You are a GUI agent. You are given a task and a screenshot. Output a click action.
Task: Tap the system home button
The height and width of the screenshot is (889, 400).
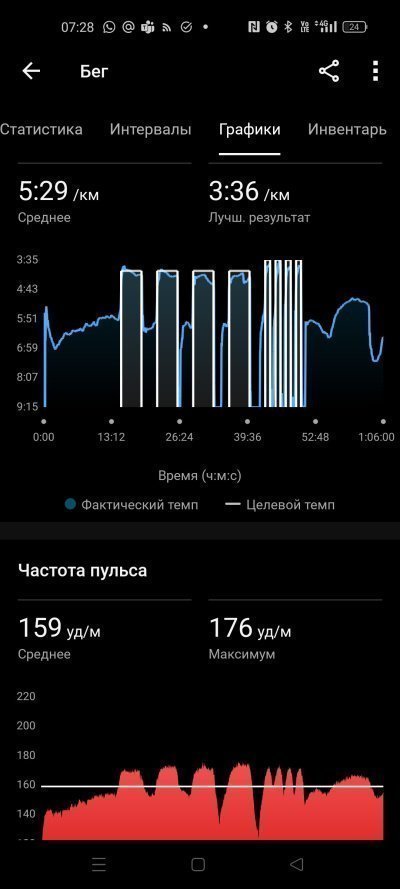(x=198, y=864)
